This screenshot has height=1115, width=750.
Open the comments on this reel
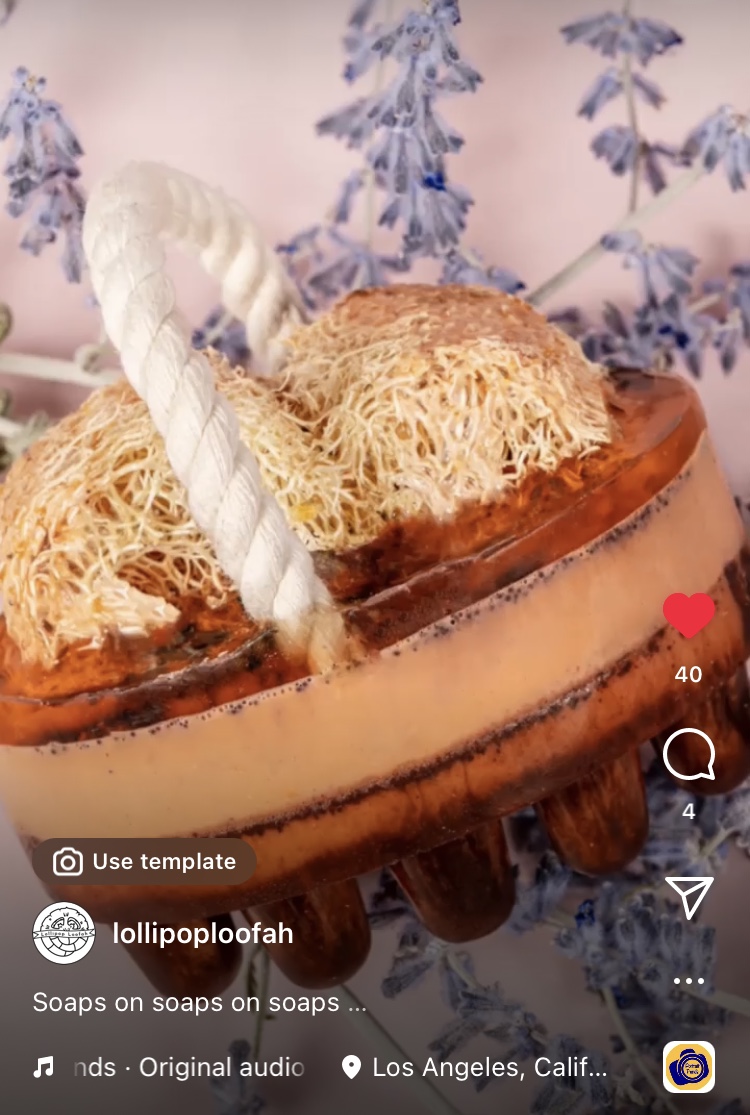pos(689,755)
